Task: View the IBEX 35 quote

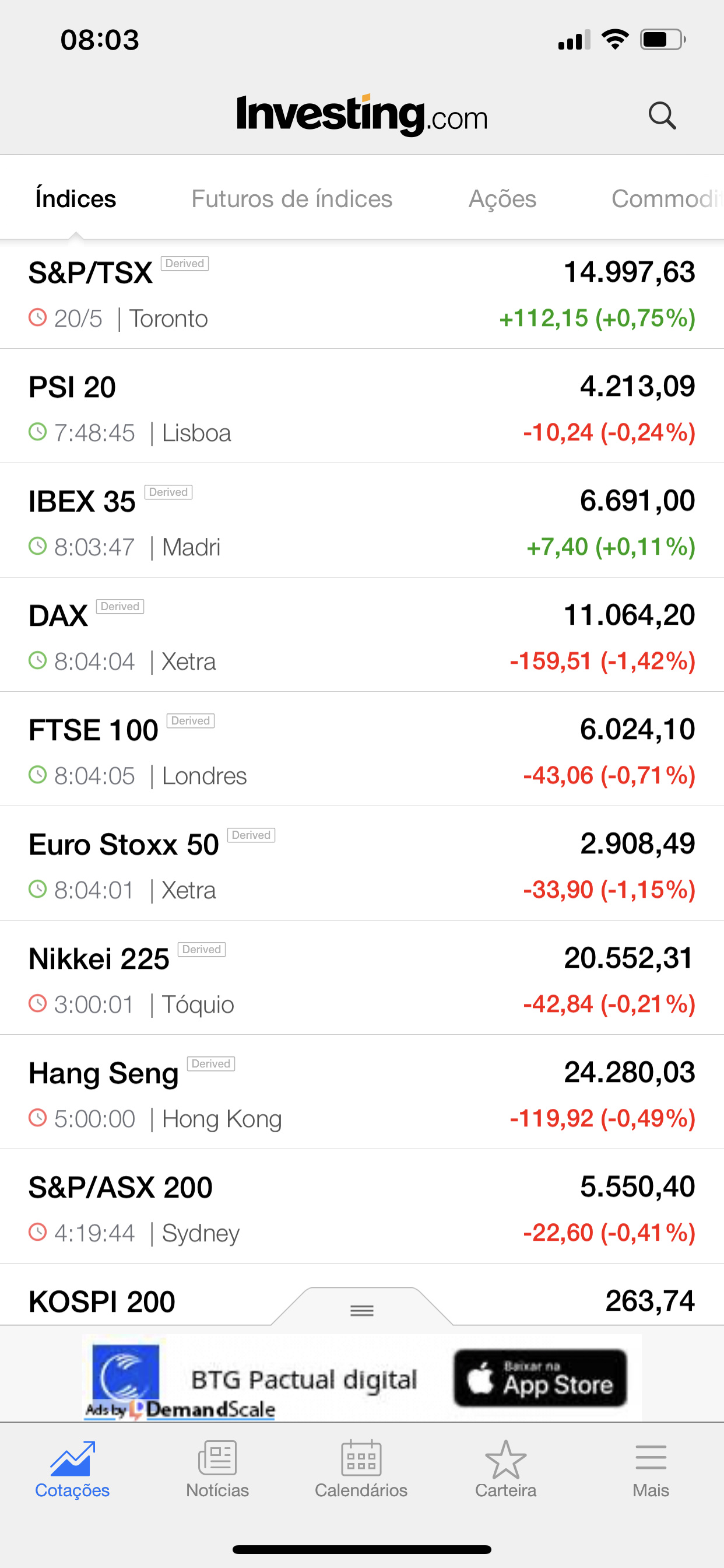Action: (x=362, y=520)
